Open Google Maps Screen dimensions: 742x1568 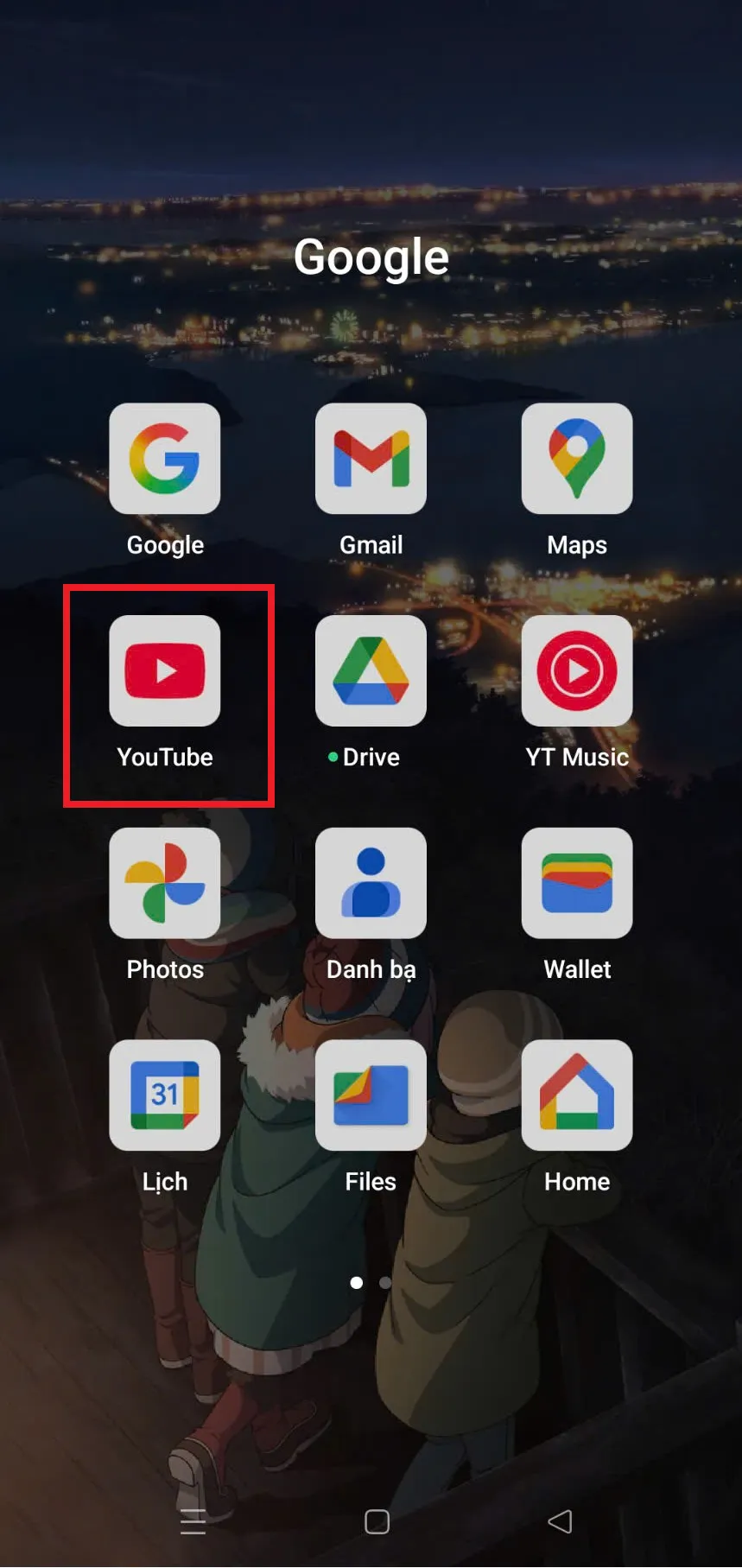[577, 459]
